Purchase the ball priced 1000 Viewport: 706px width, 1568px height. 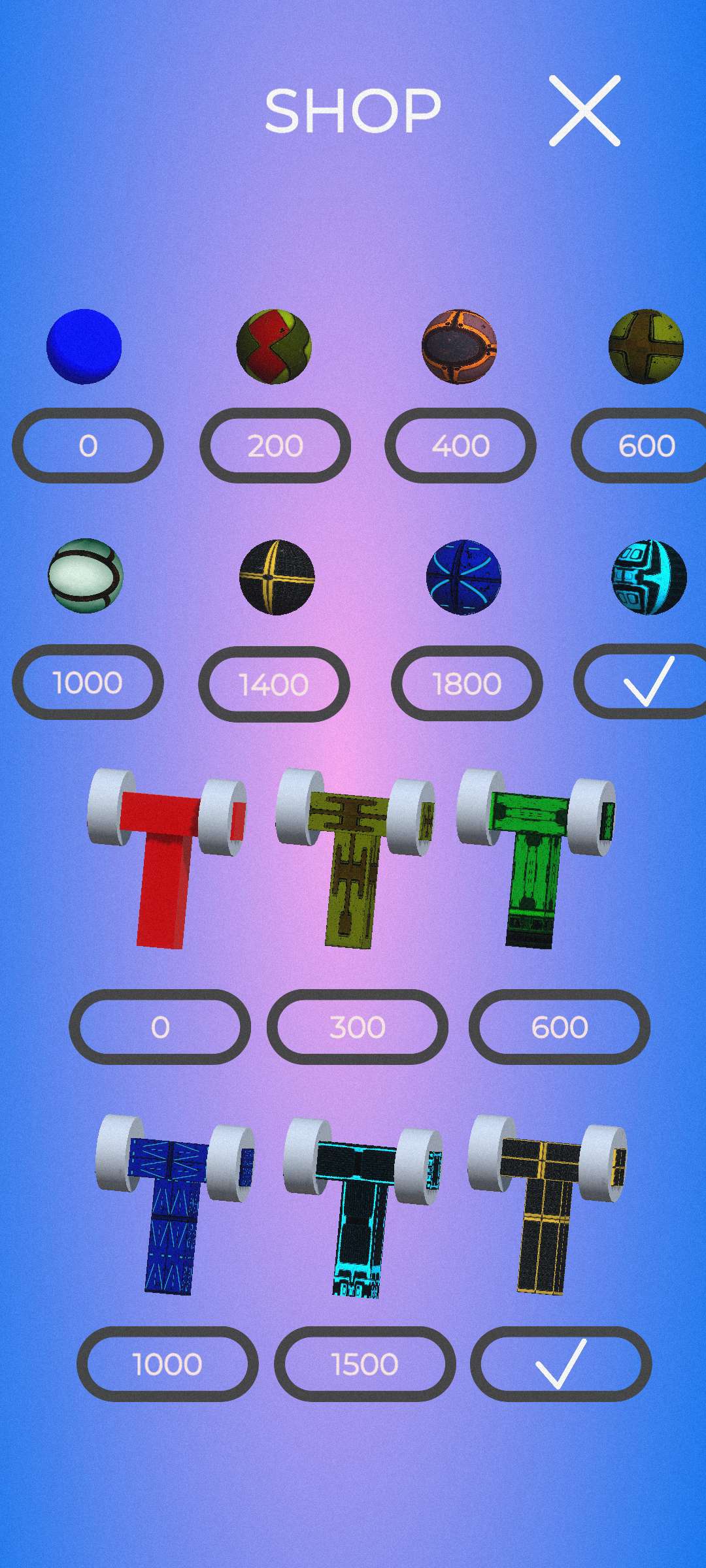(x=88, y=683)
